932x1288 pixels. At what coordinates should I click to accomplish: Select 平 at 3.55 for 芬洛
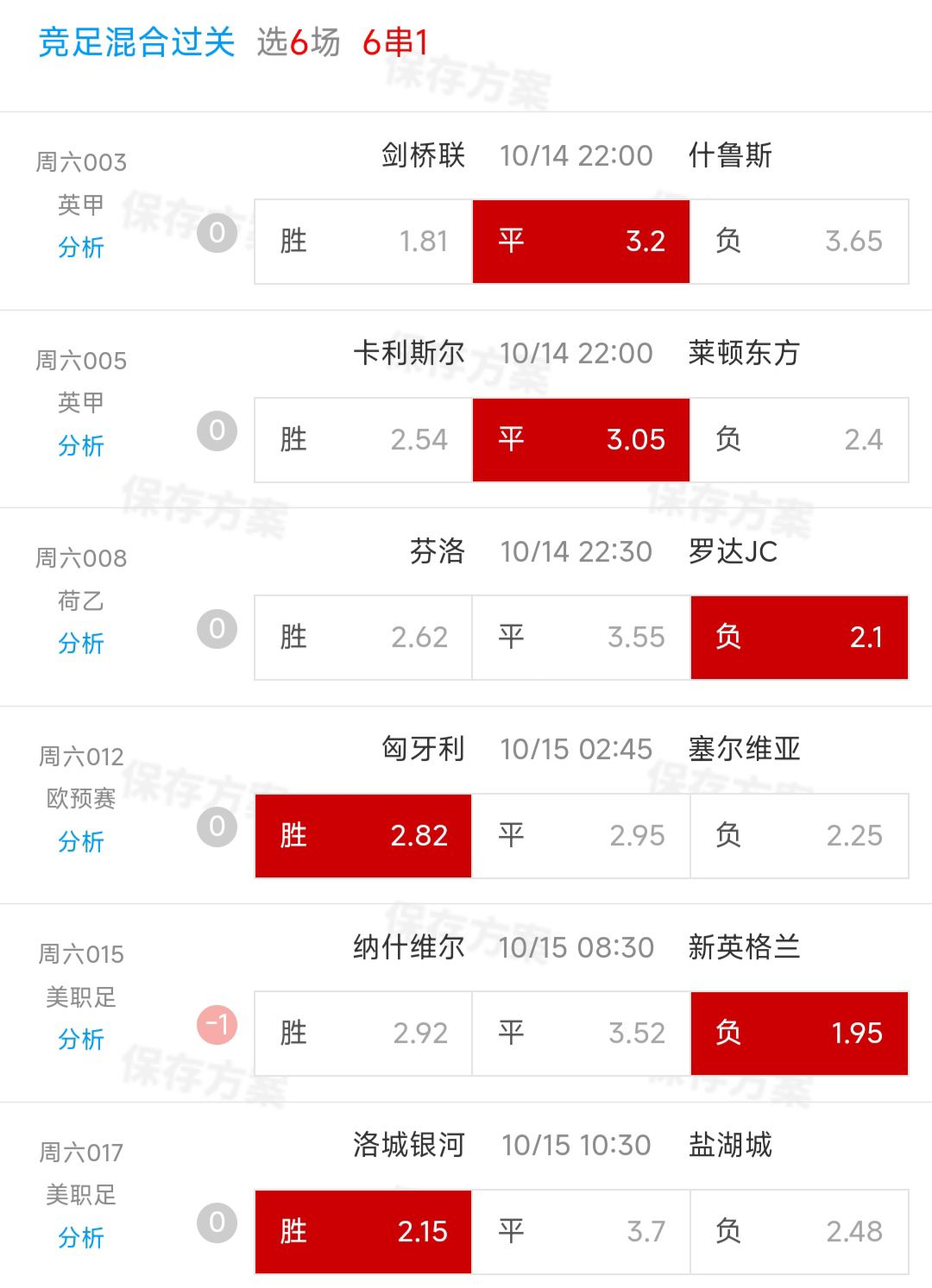[581, 638]
